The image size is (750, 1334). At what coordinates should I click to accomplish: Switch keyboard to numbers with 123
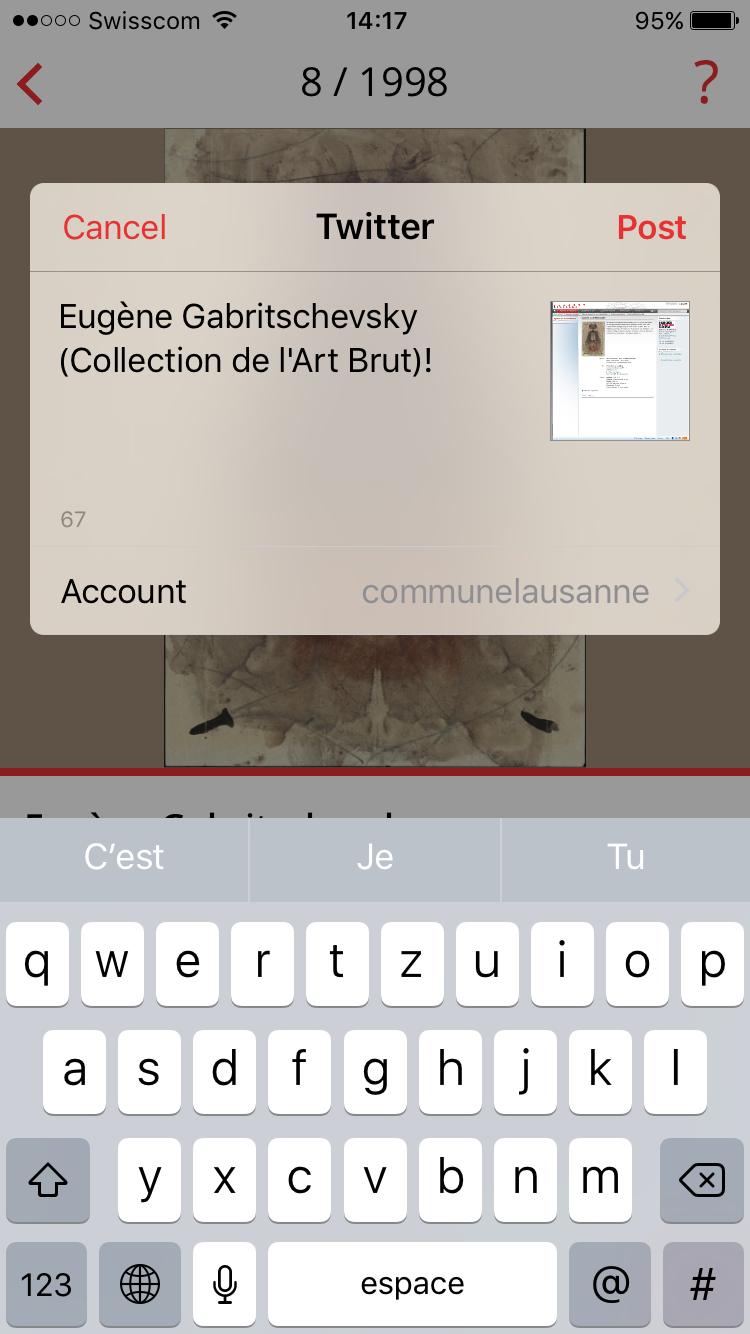(x=47, y=1284)
